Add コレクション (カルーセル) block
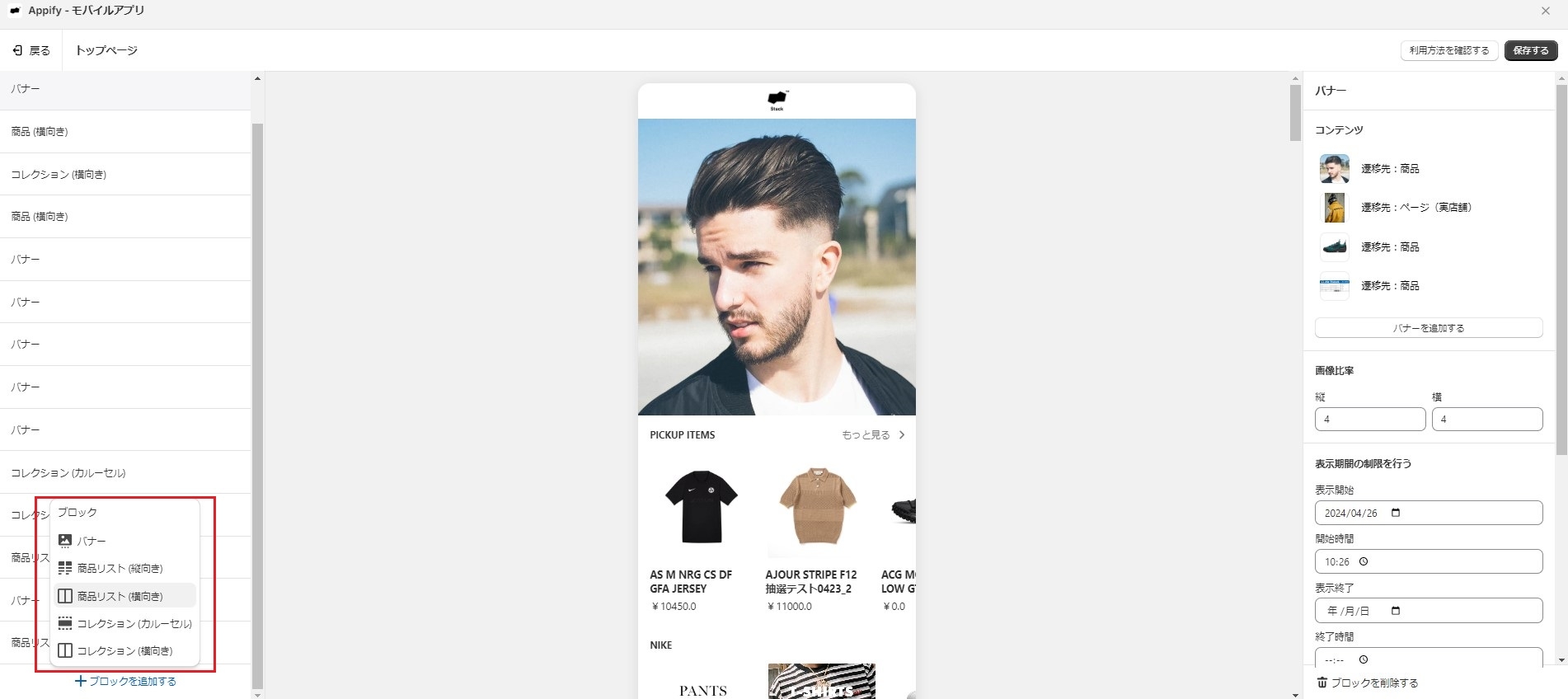Viewport: 1568px width, 699px height. [134, 623]
